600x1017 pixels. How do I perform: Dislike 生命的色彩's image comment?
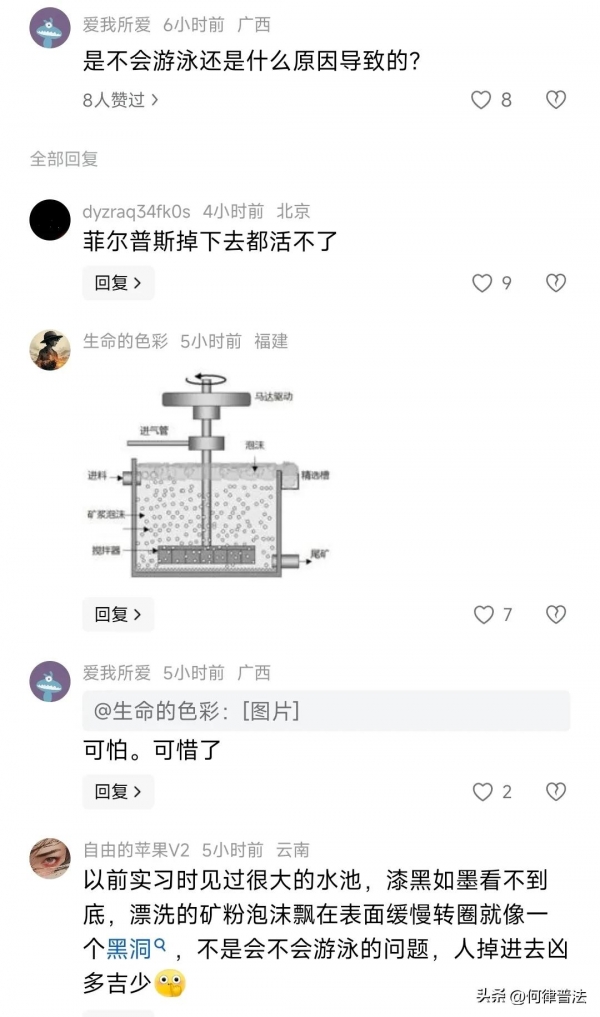click(556, 614)
